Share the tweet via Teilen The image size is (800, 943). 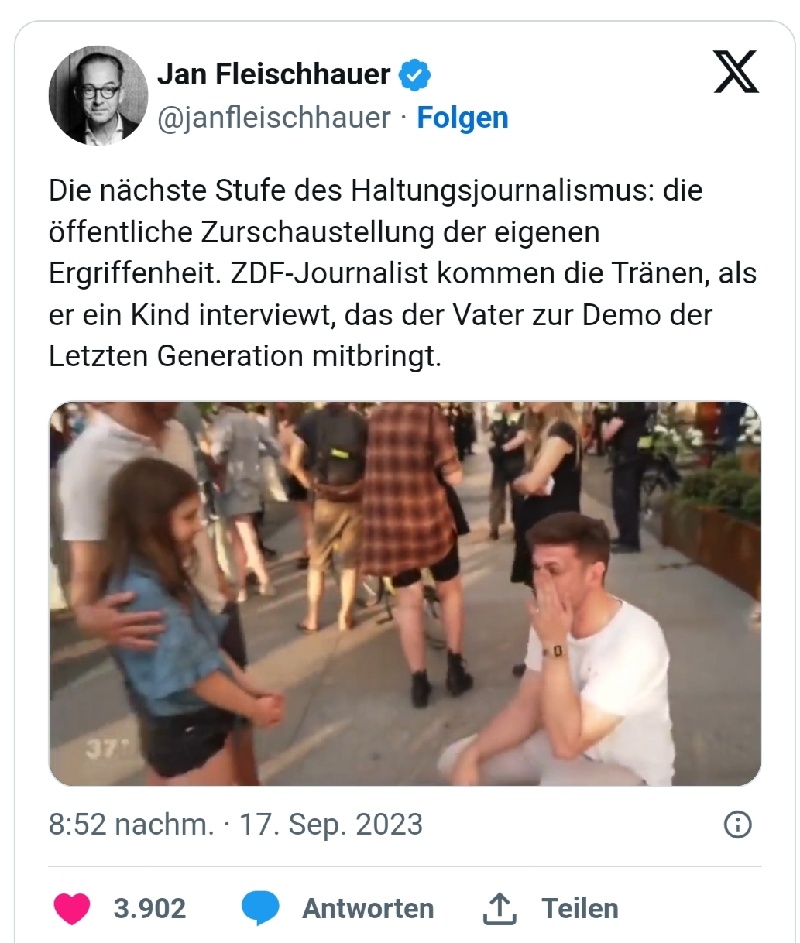[x=551, y=908]
